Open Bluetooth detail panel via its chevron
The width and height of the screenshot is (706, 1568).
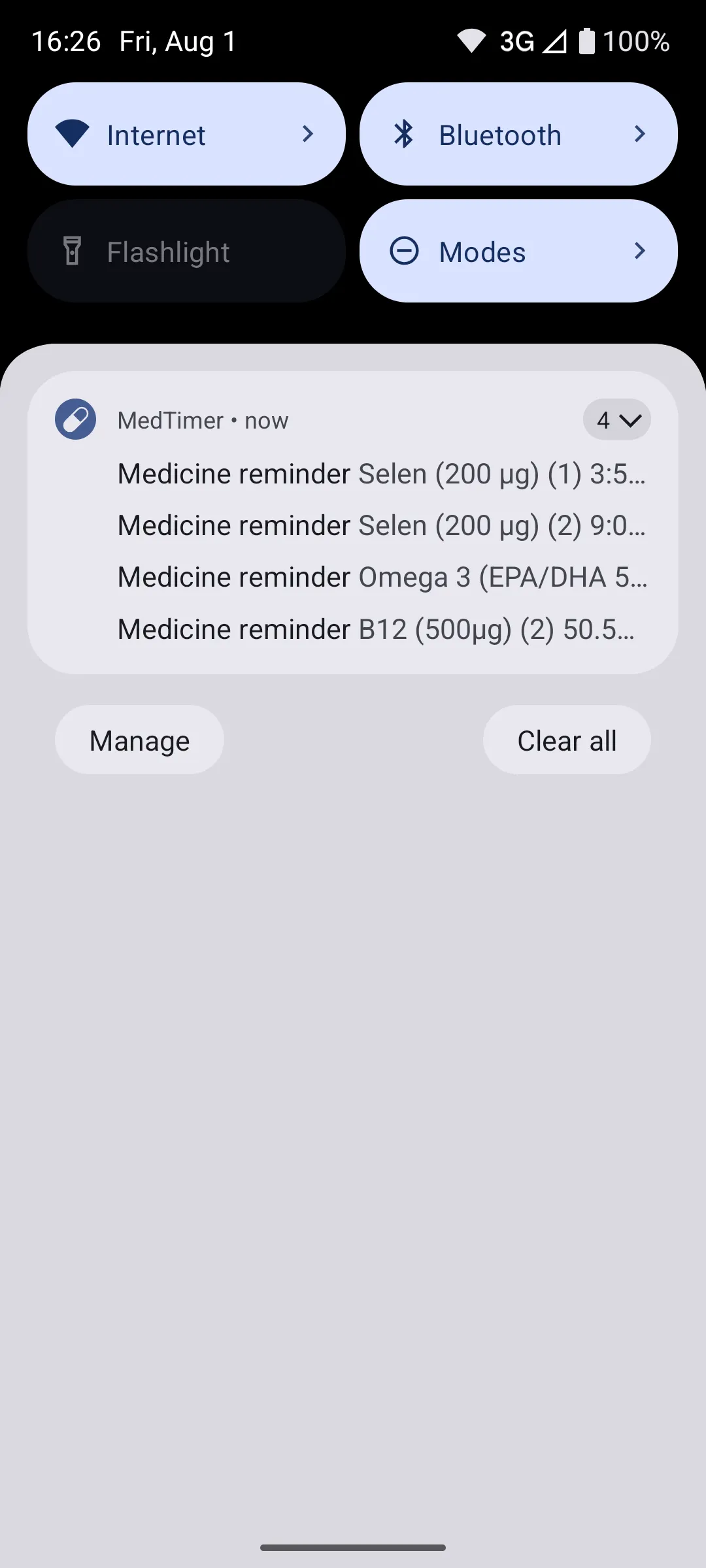point(640,134)
